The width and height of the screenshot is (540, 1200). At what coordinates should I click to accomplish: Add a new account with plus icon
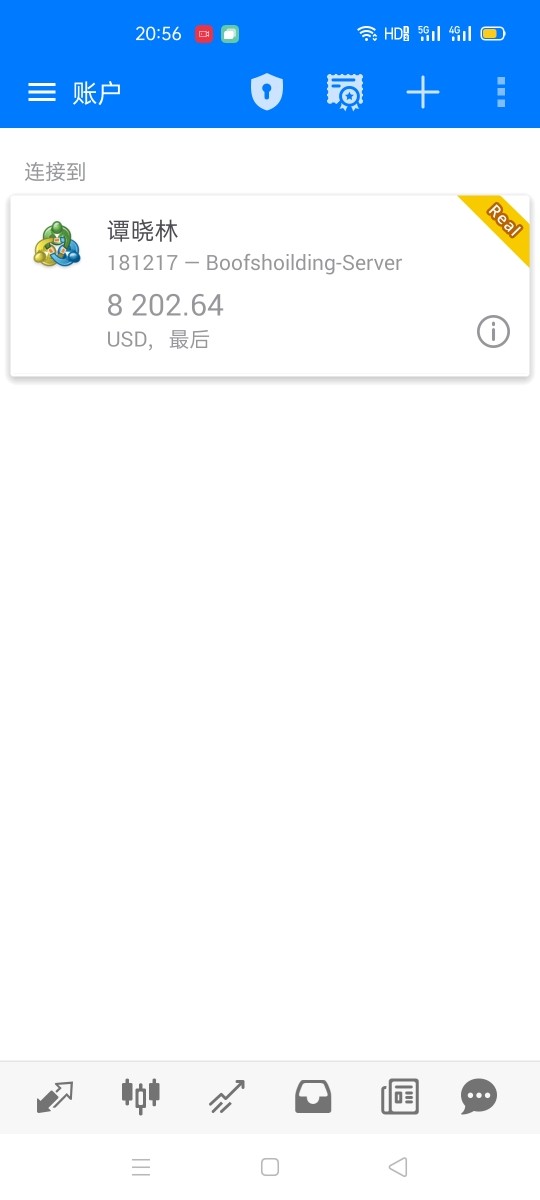[x=423, y=93]
